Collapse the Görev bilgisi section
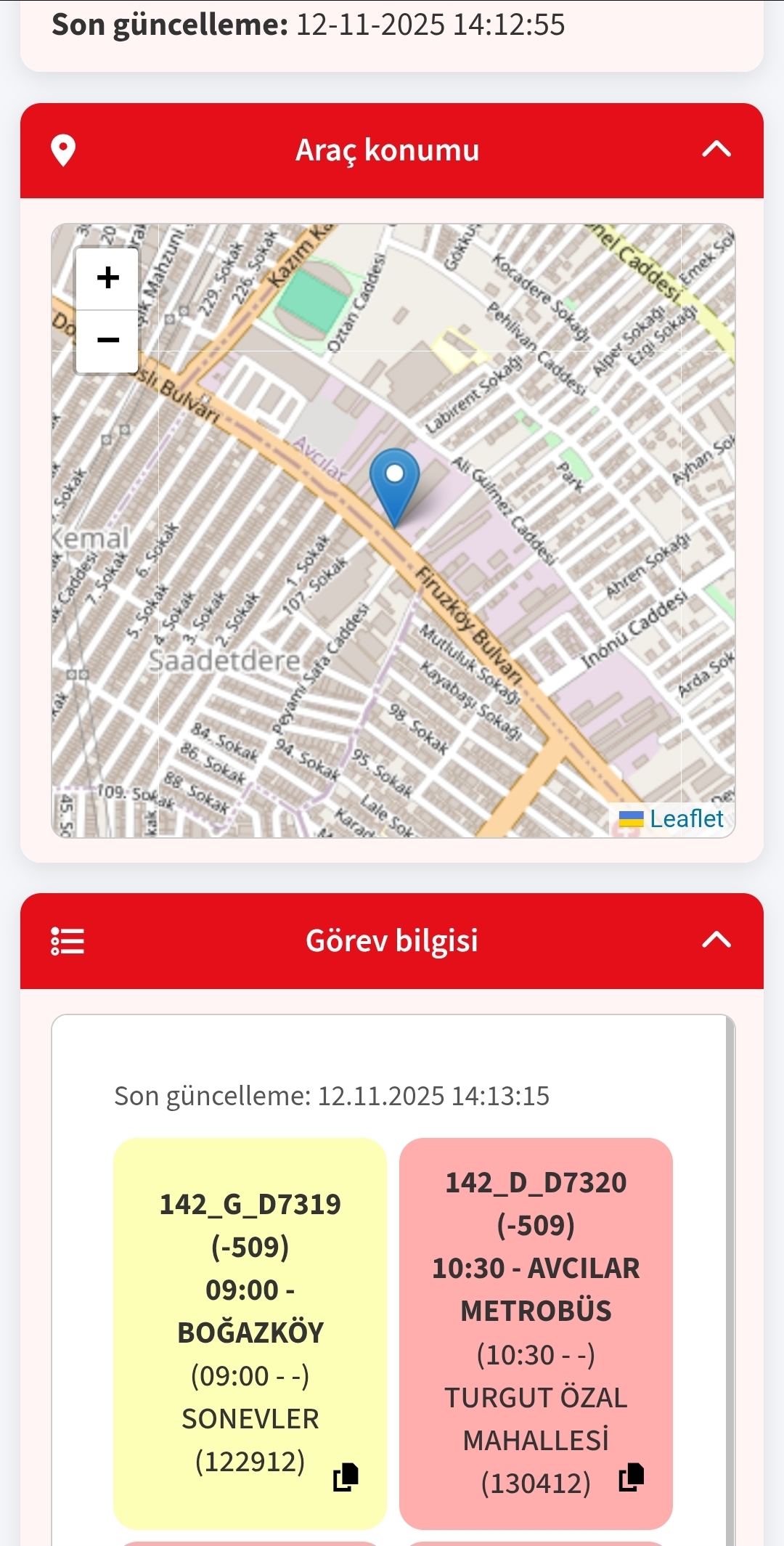784x1546 pixels. pos(716,940)
